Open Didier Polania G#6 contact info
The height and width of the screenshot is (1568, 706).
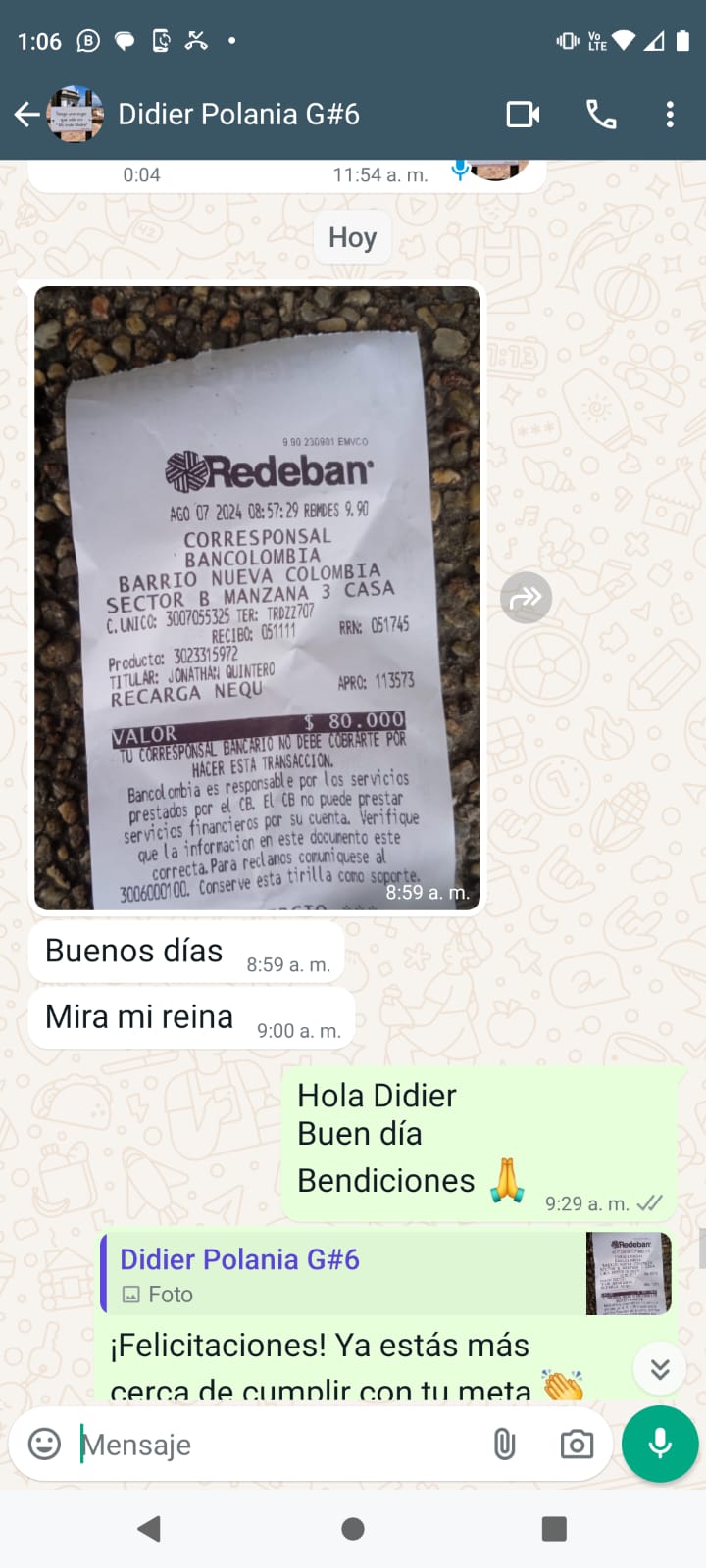238,115
